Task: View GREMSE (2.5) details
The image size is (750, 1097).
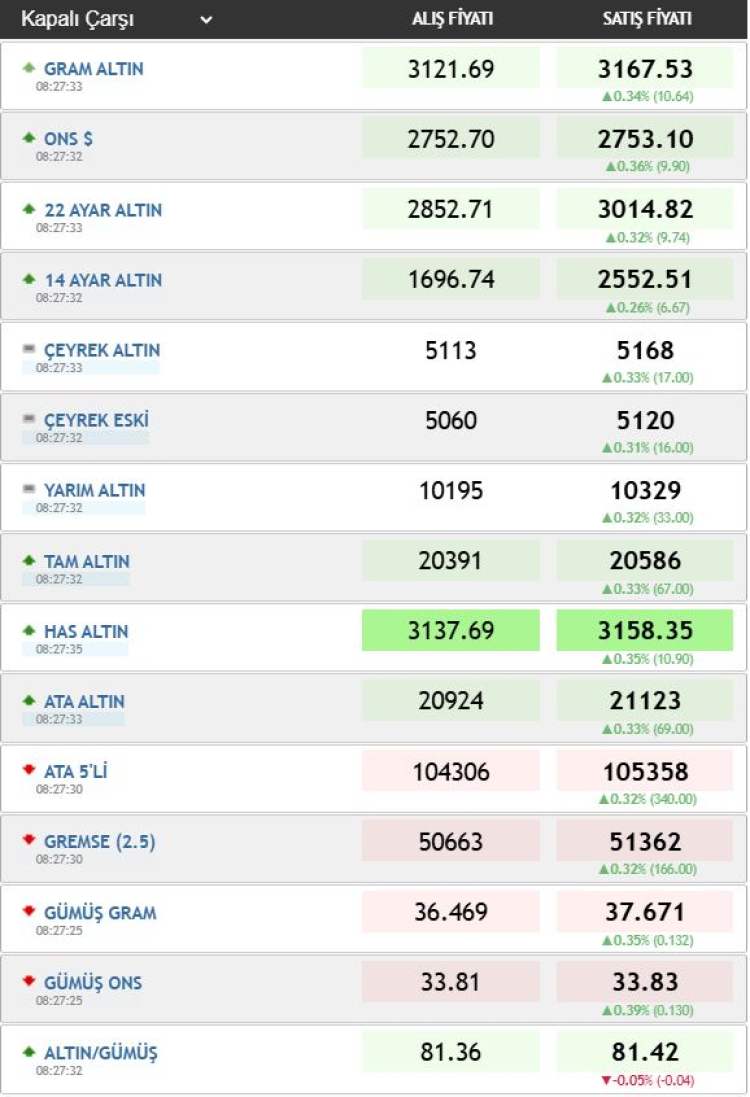Action: (x=99, y=842)
